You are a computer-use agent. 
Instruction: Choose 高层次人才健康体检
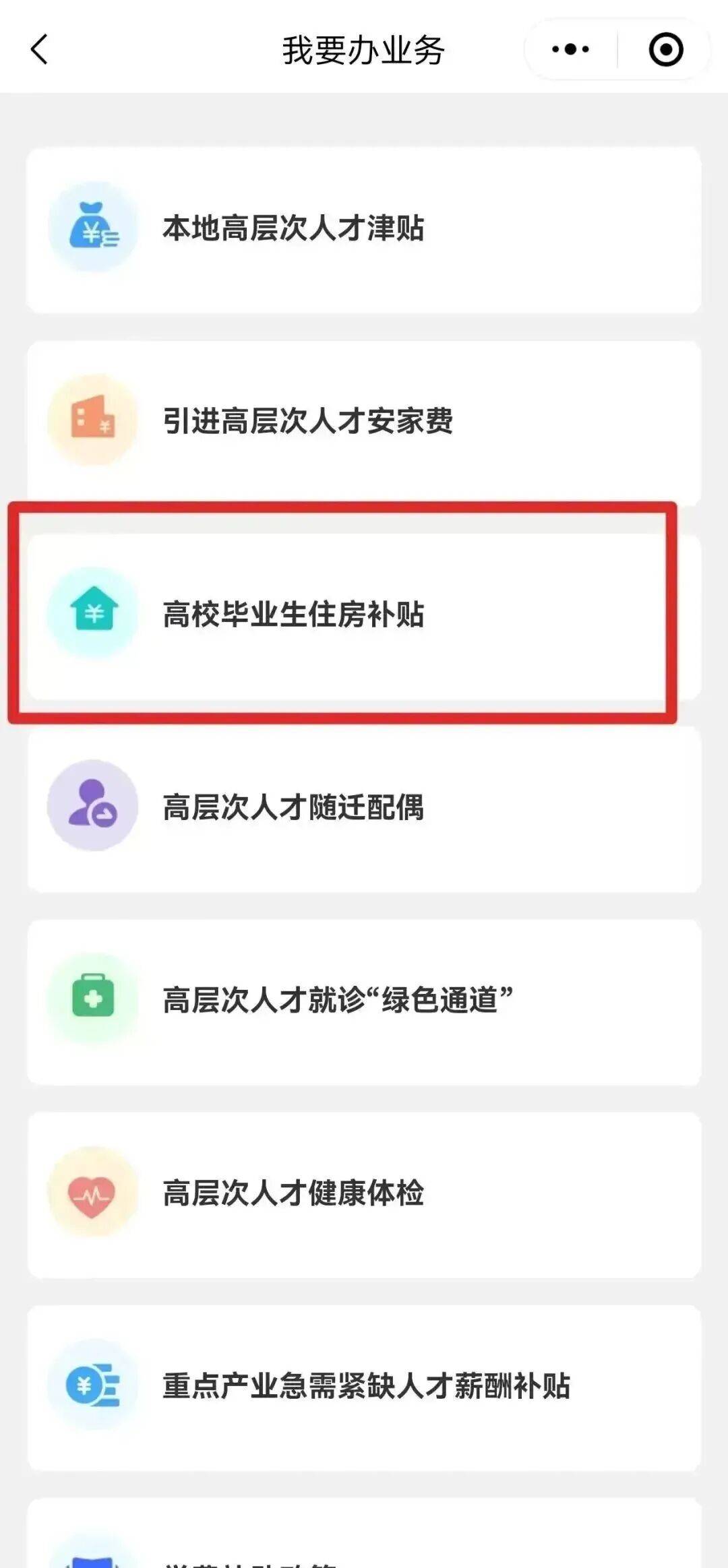(x=363, y=1193)
